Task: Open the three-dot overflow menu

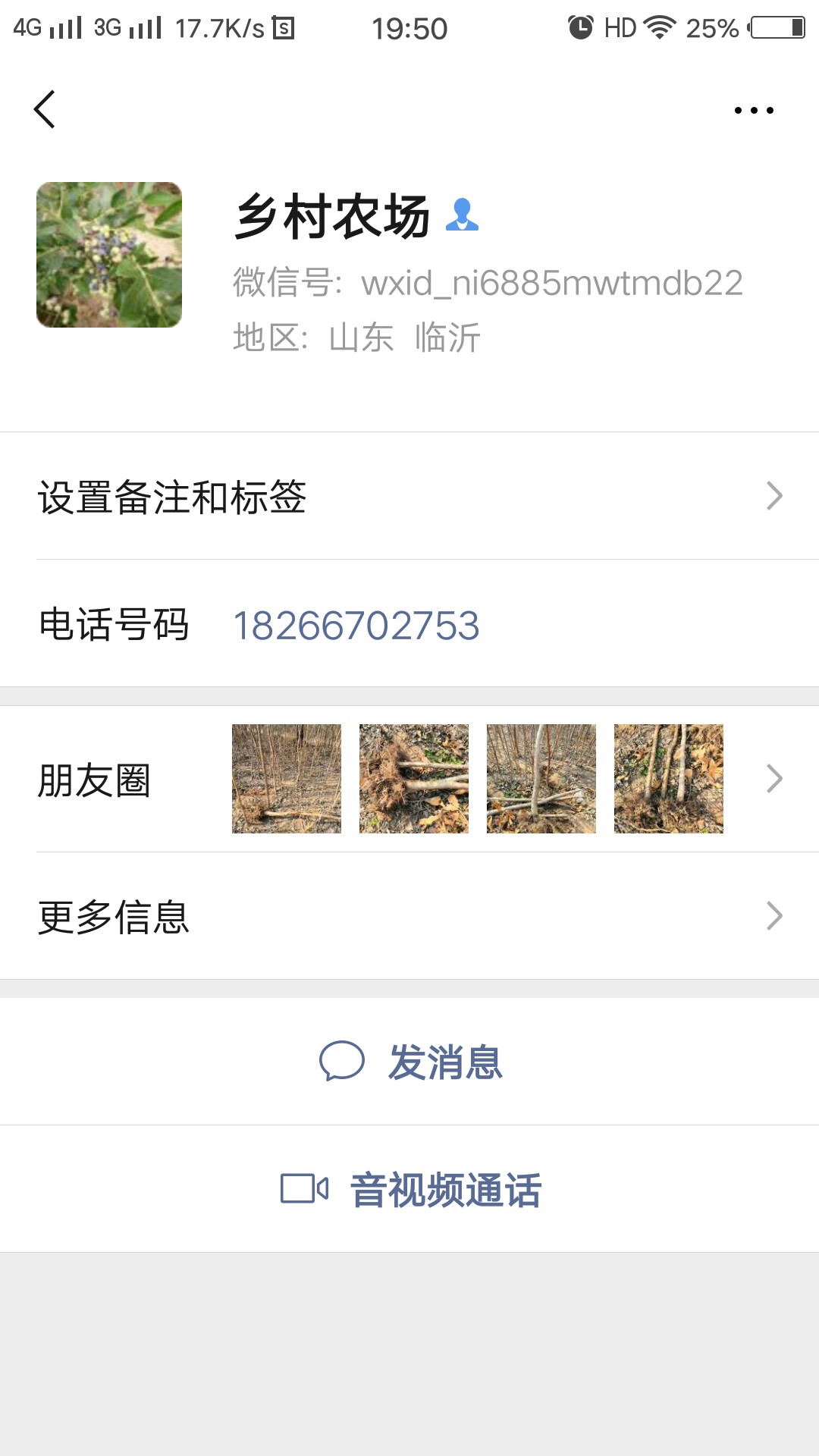Action: tap(754, 111)
